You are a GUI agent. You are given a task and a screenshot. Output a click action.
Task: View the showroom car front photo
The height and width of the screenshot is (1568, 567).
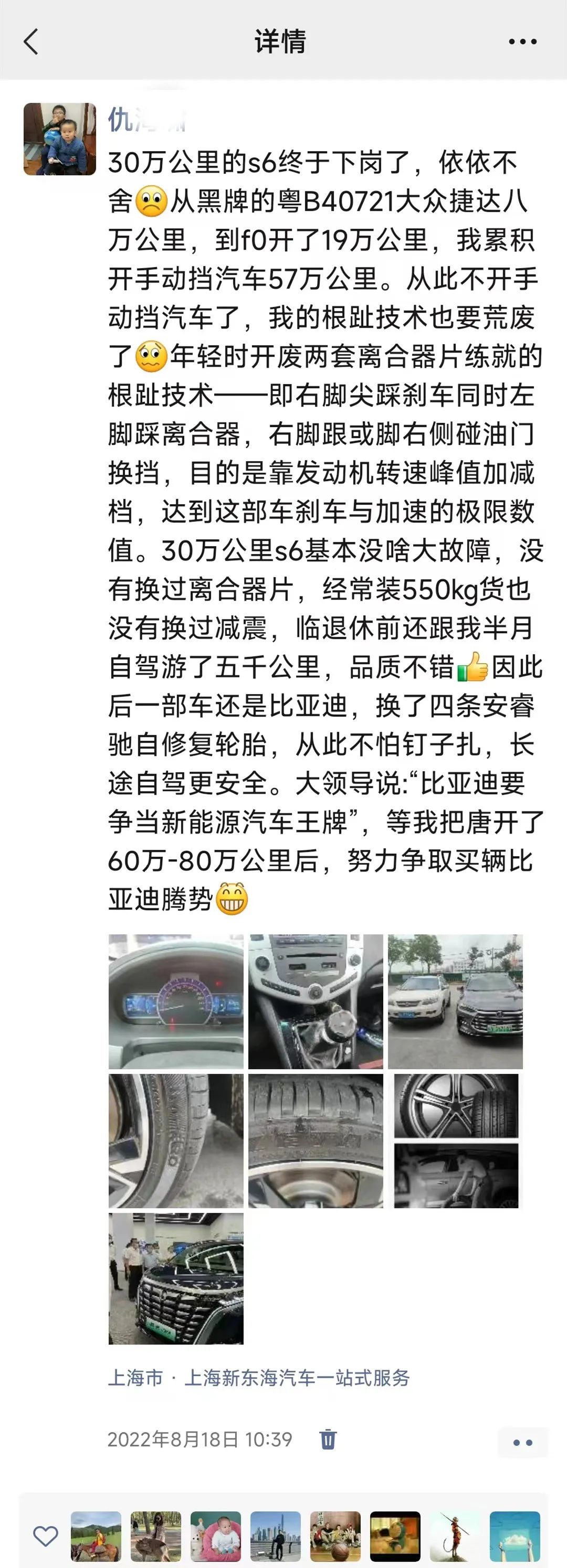(x=176, y=1278)
